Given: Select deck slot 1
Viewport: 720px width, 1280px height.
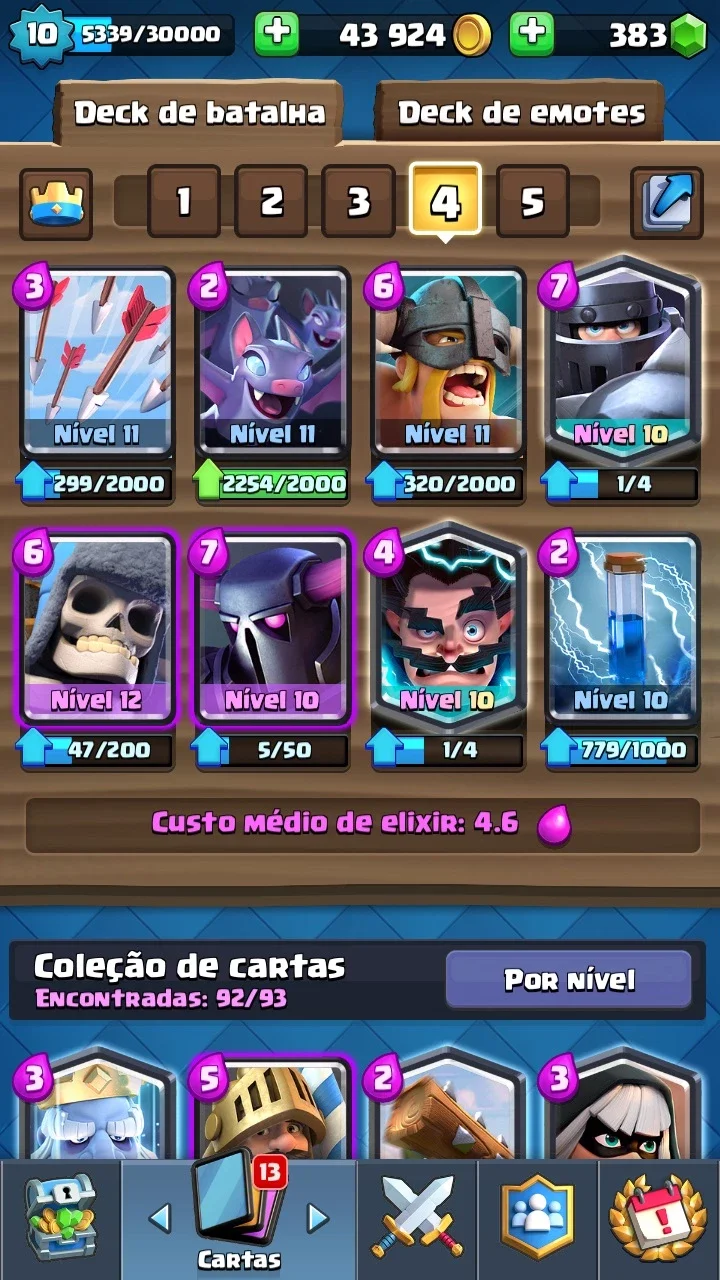Looking at the screenshot, I should [184, 201].
